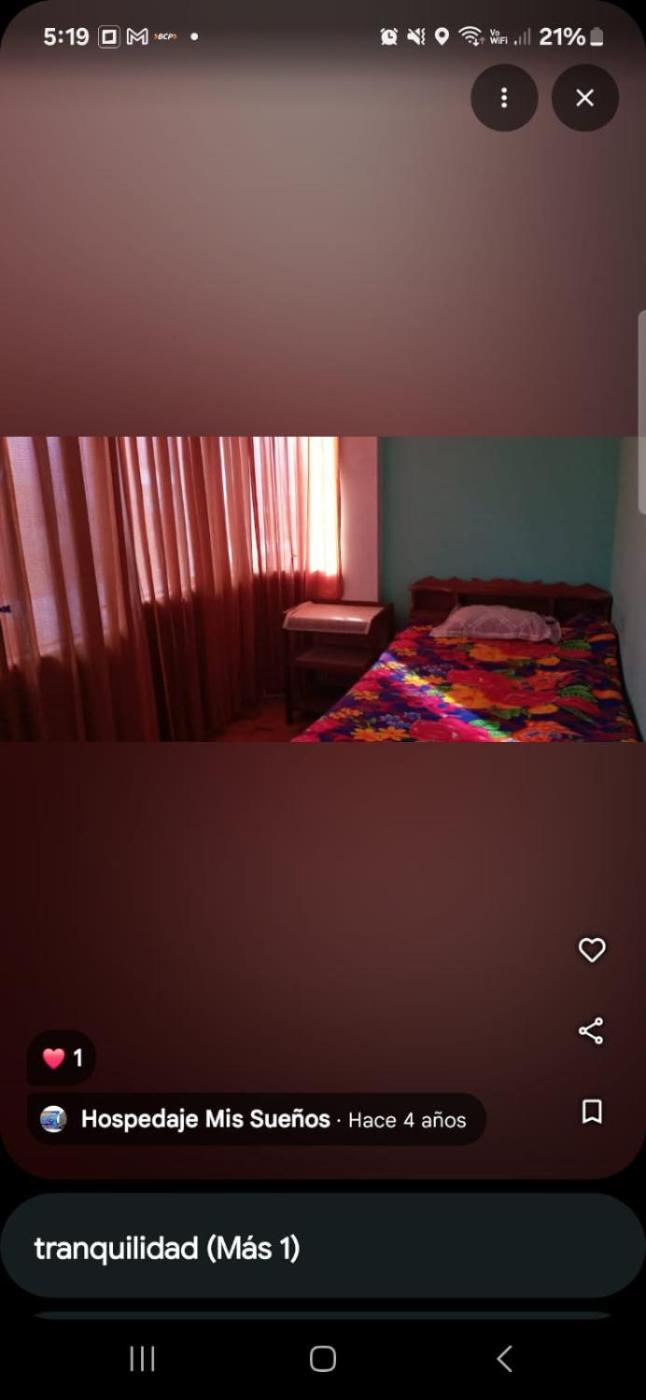This screenshot has height=1400, width=646.
Task: Share this photo
Action: click(x=591, y=1031)
